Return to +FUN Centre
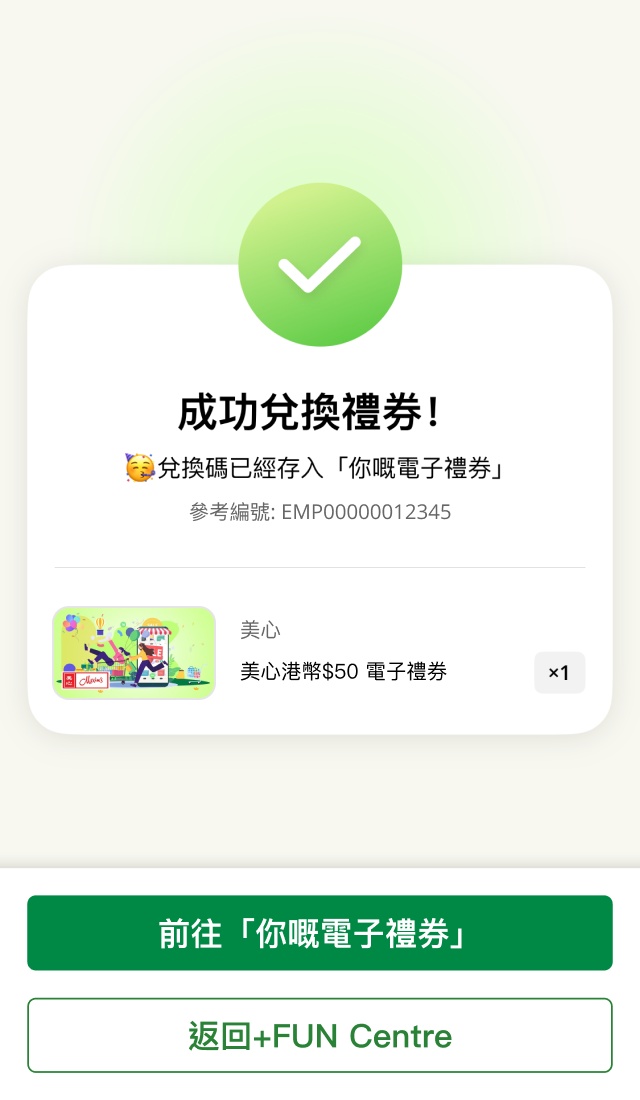640x1100 pixels. (x=320, y=1035)
